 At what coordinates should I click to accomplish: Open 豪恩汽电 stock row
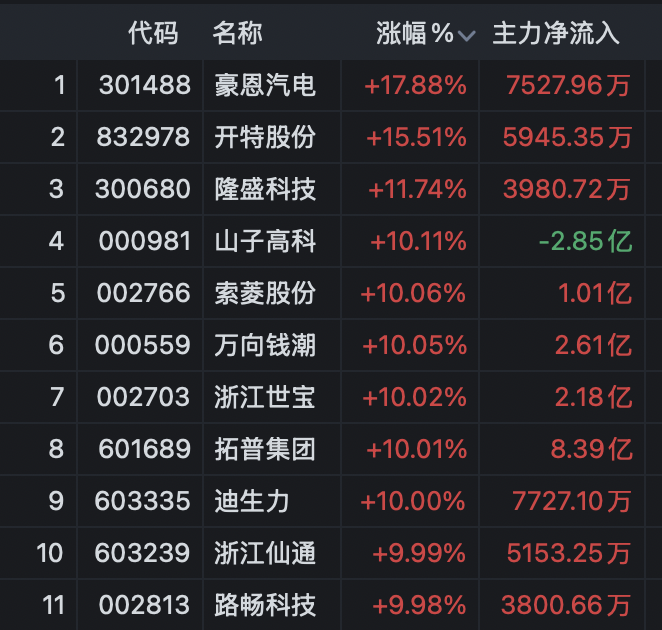(x=265, y=85)
